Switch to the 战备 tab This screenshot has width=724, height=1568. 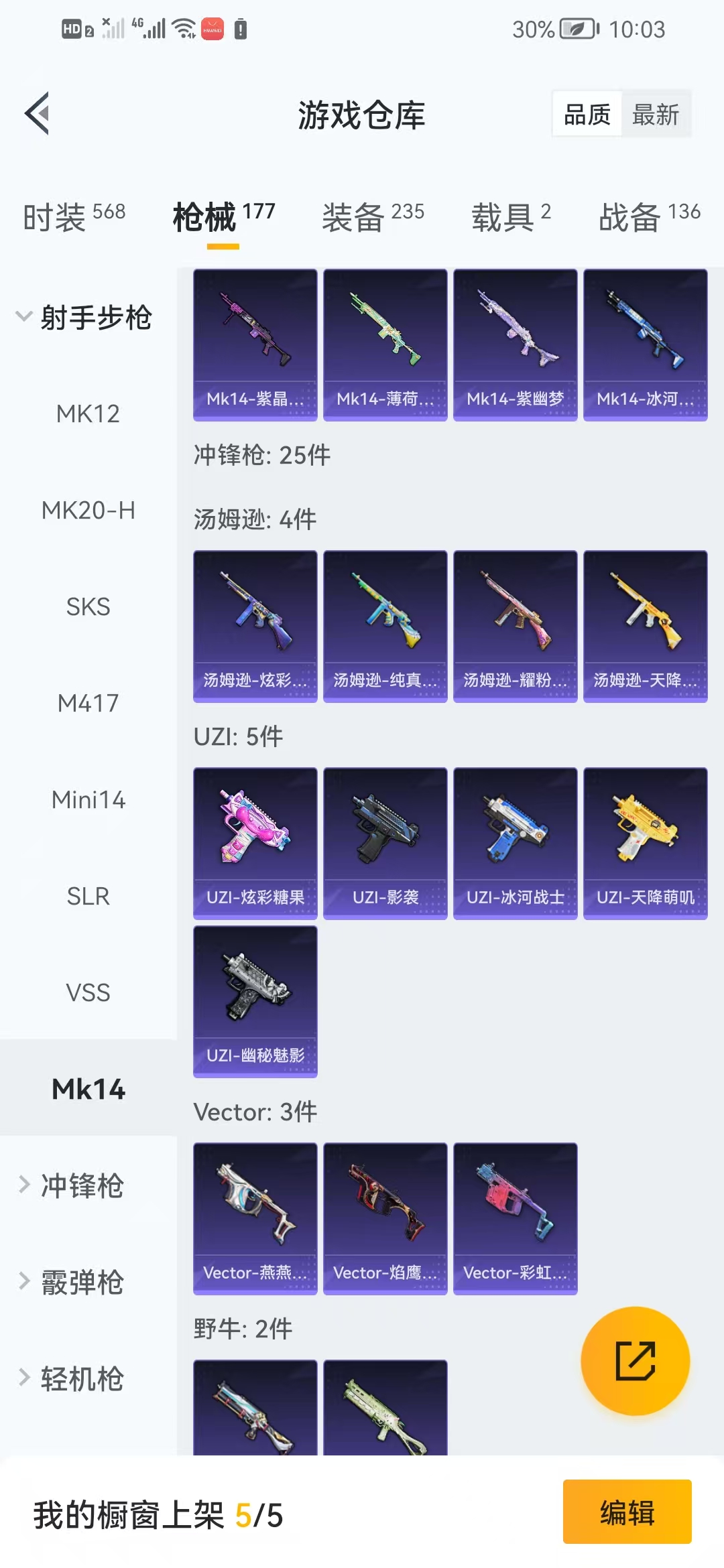click(649, 216)
